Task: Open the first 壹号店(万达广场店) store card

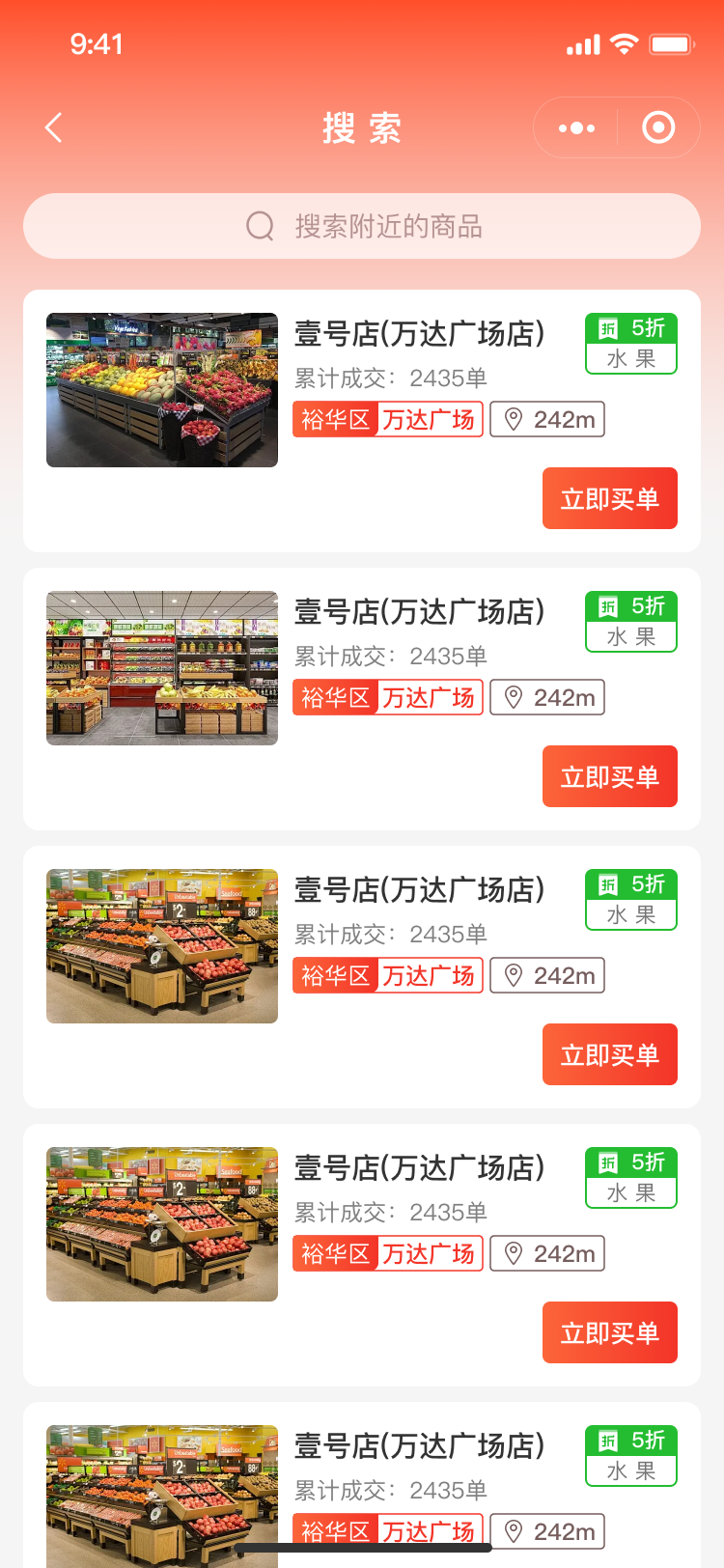Action: coord(419,334)
